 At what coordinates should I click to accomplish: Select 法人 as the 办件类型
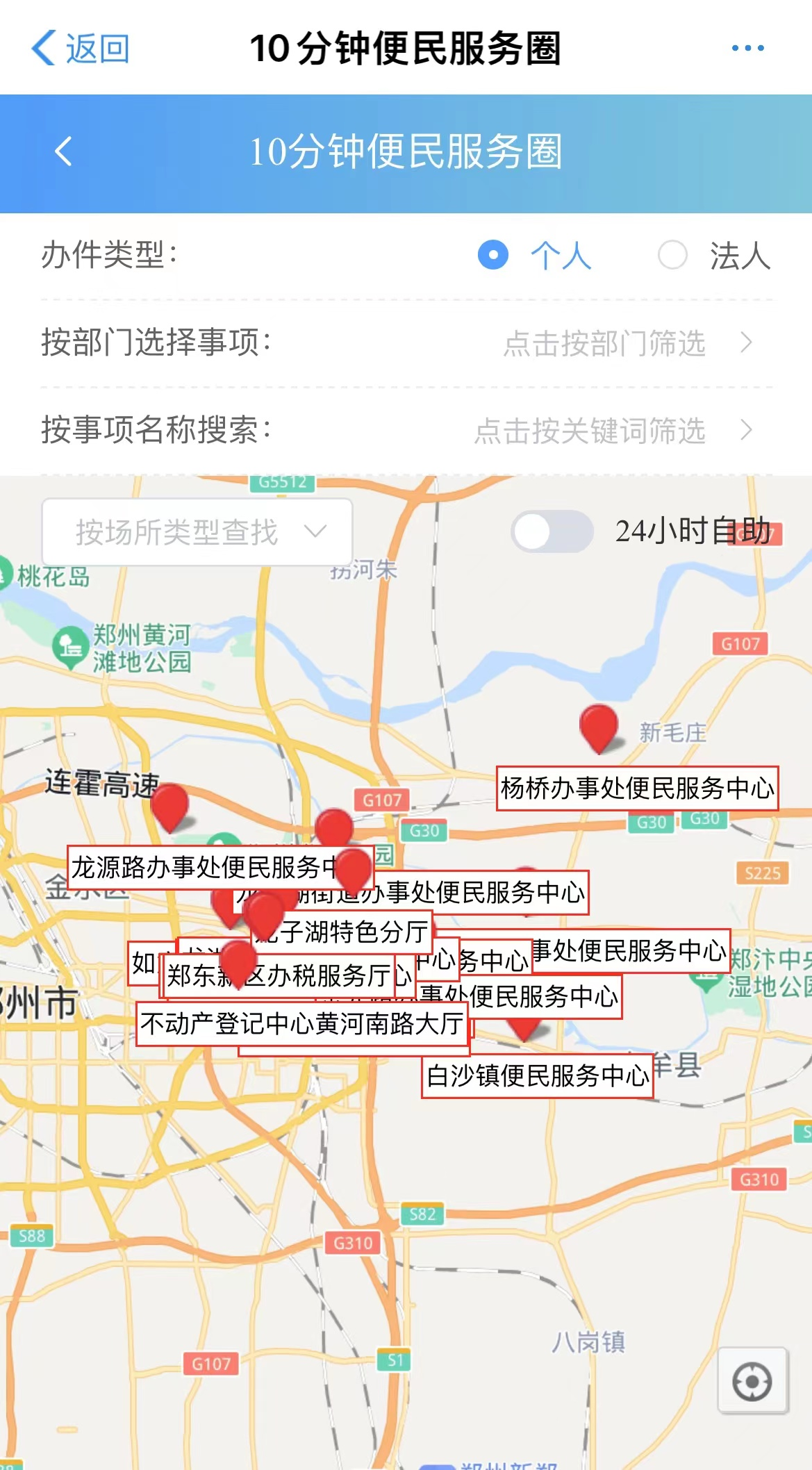click(x=672, y=255)
